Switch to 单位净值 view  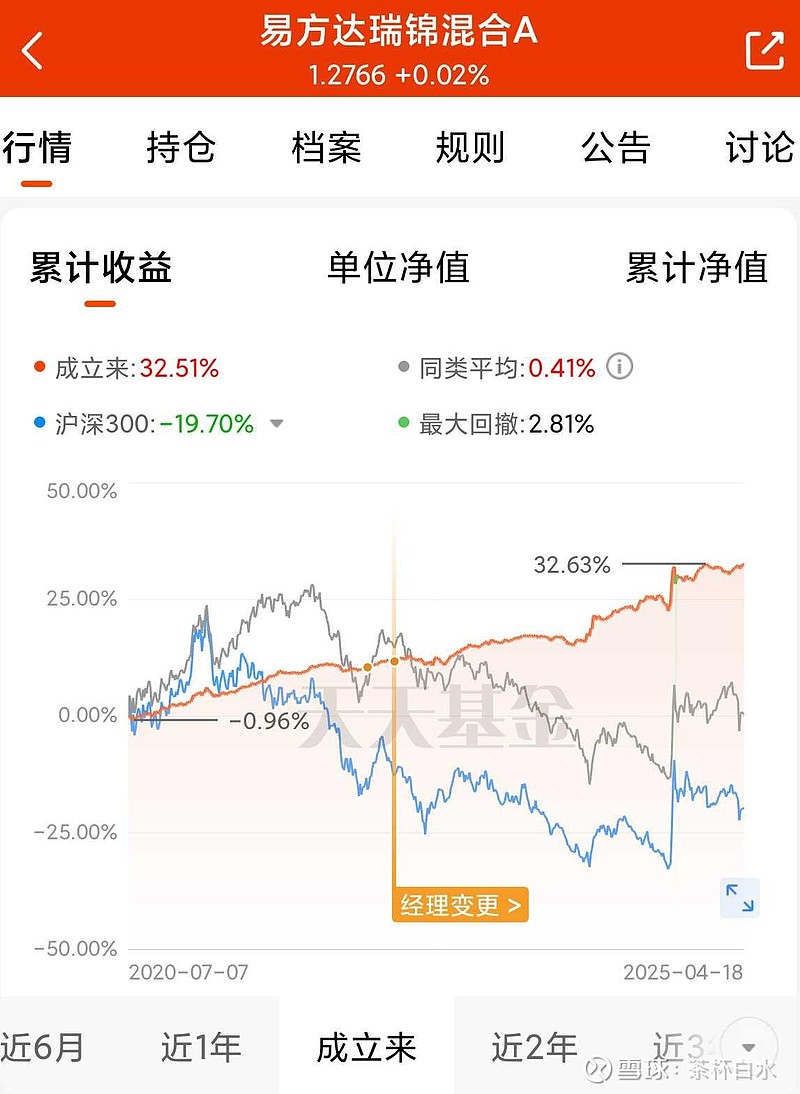(399, 267)
